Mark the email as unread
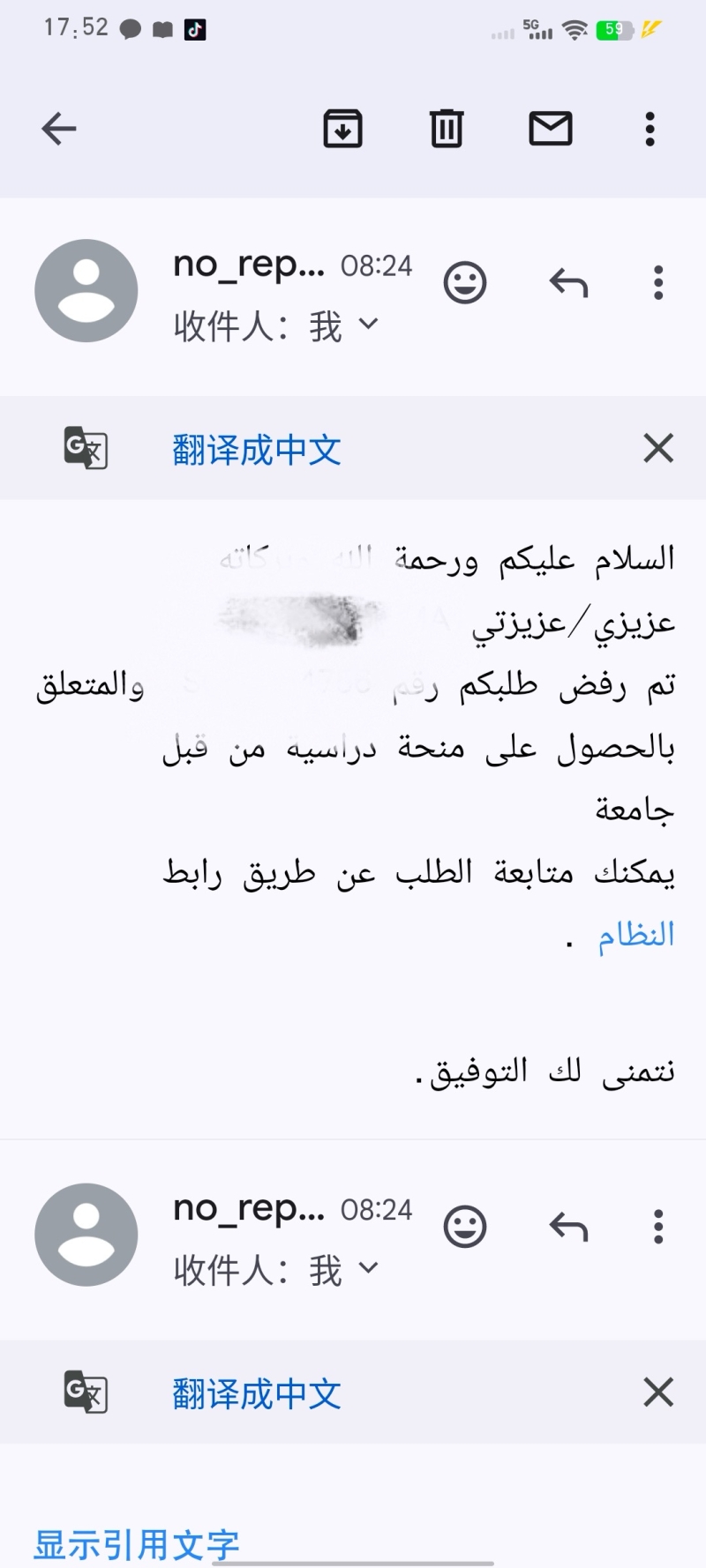 click(x=551, y=129)
